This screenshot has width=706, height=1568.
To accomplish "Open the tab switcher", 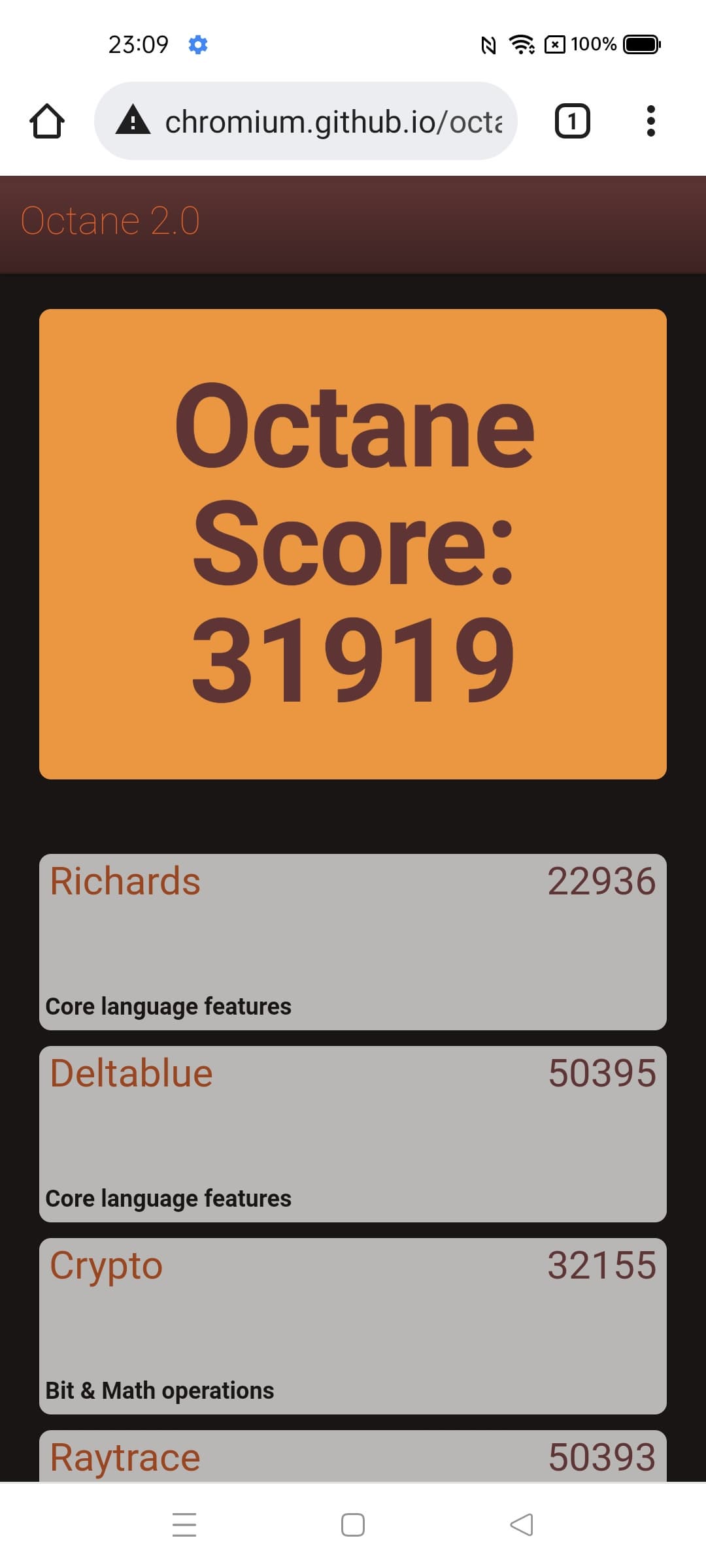I will (x=572, y=122).
